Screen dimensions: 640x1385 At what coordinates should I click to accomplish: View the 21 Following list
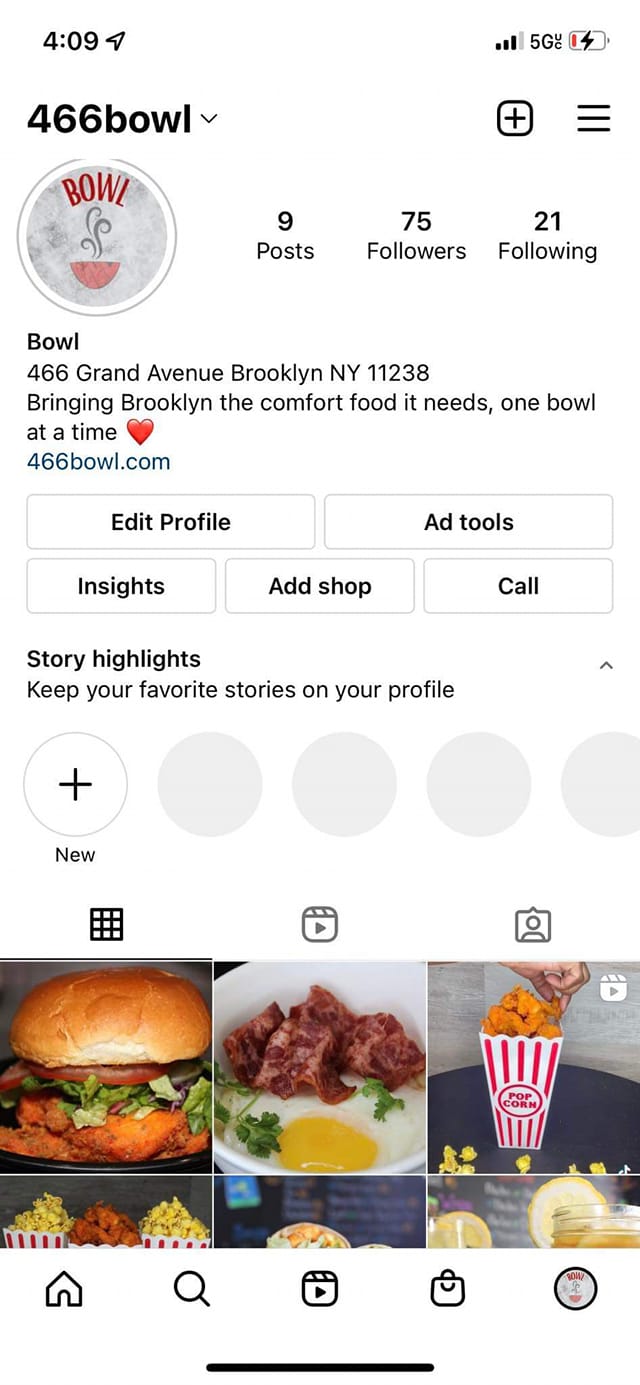[547, 236]
